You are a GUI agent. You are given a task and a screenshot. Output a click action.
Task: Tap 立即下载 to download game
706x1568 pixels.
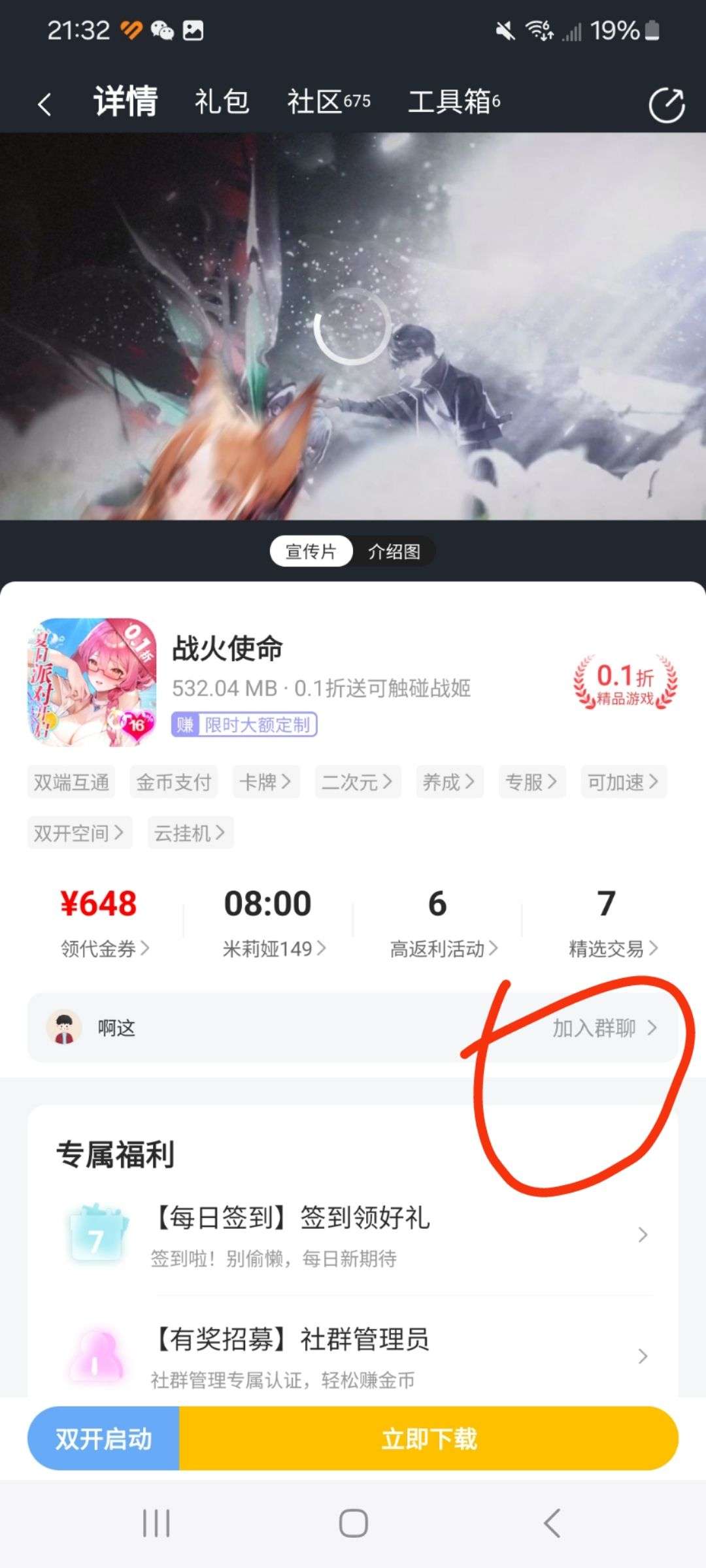tap(429, 1439)
